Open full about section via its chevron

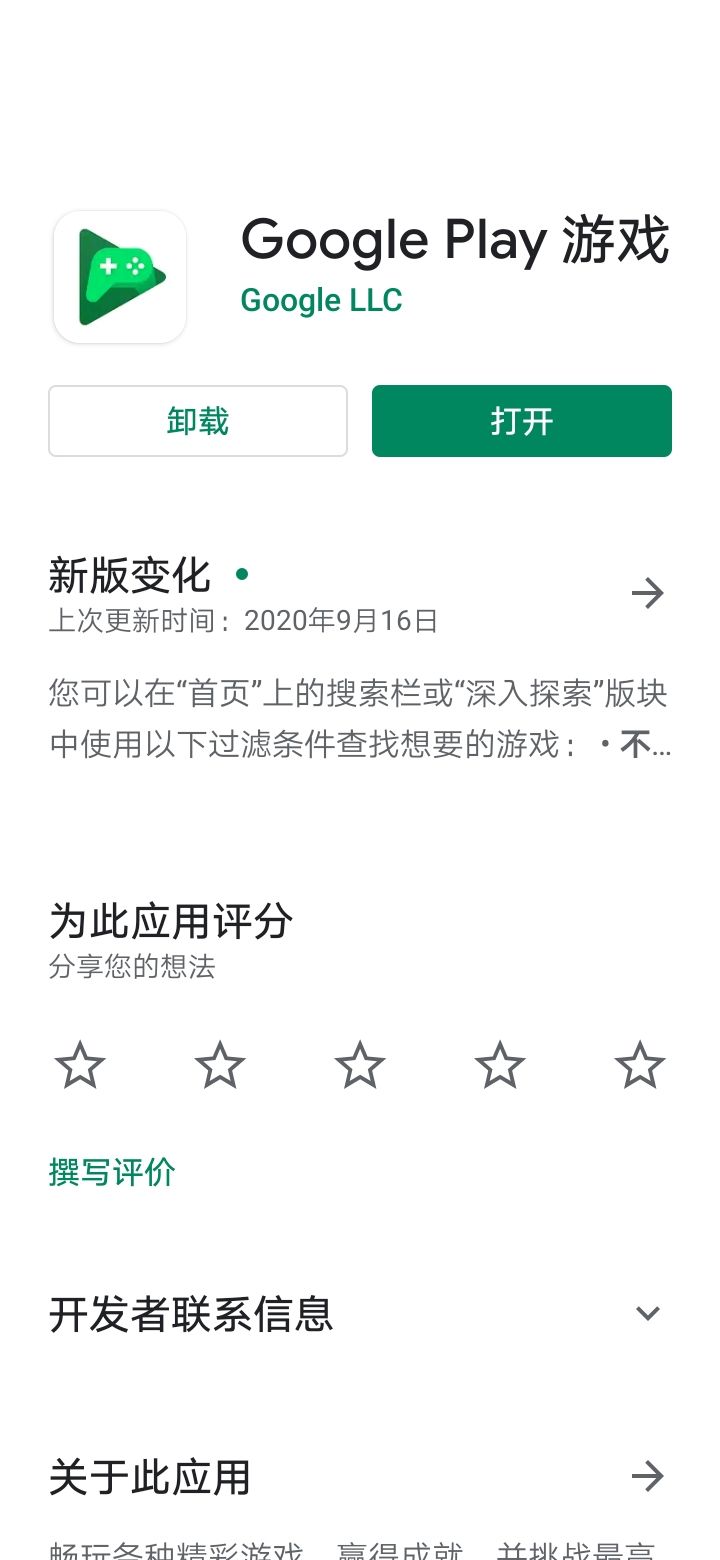(648, 1476)
